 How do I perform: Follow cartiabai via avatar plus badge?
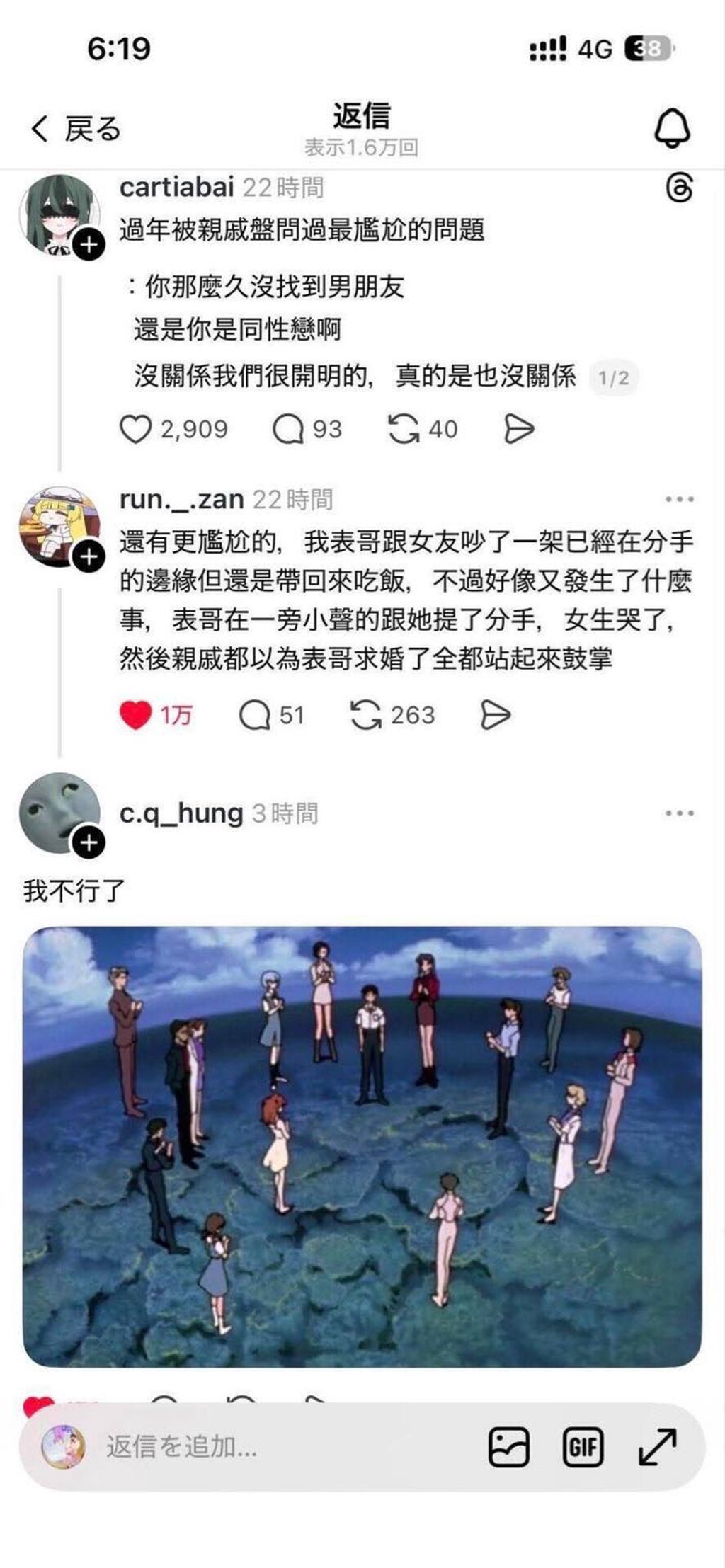click(x=89, y=246)
